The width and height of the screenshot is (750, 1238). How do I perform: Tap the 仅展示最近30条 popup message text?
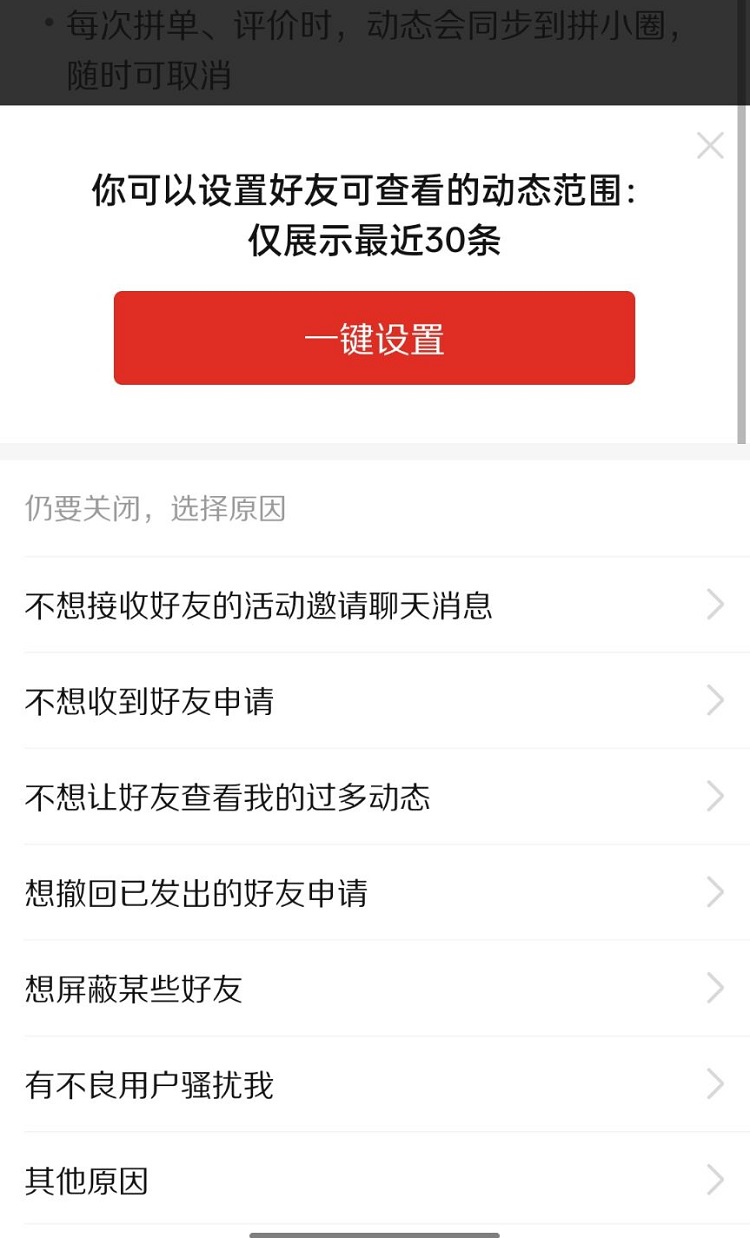(x=375, y=243)
